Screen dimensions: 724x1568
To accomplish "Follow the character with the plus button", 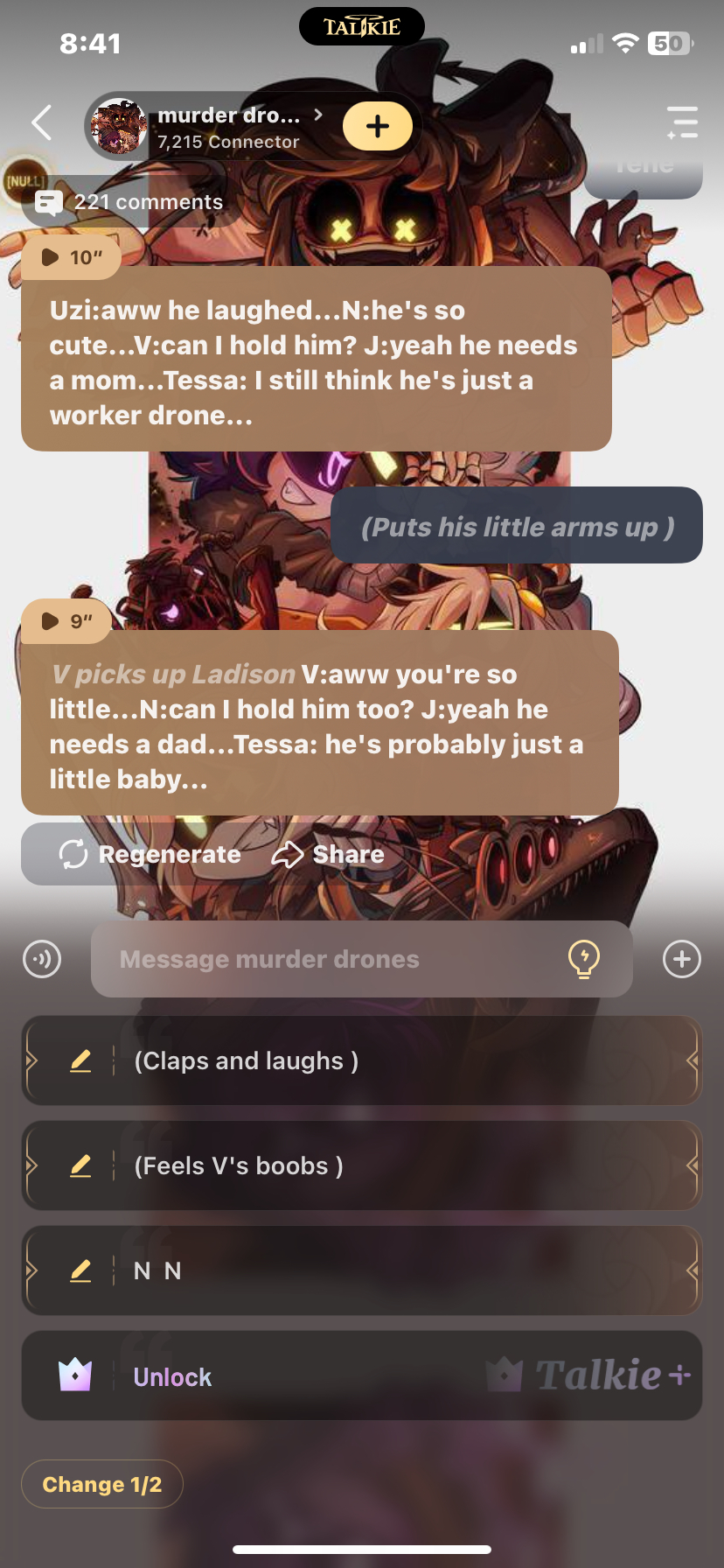I will coord(377,126).
